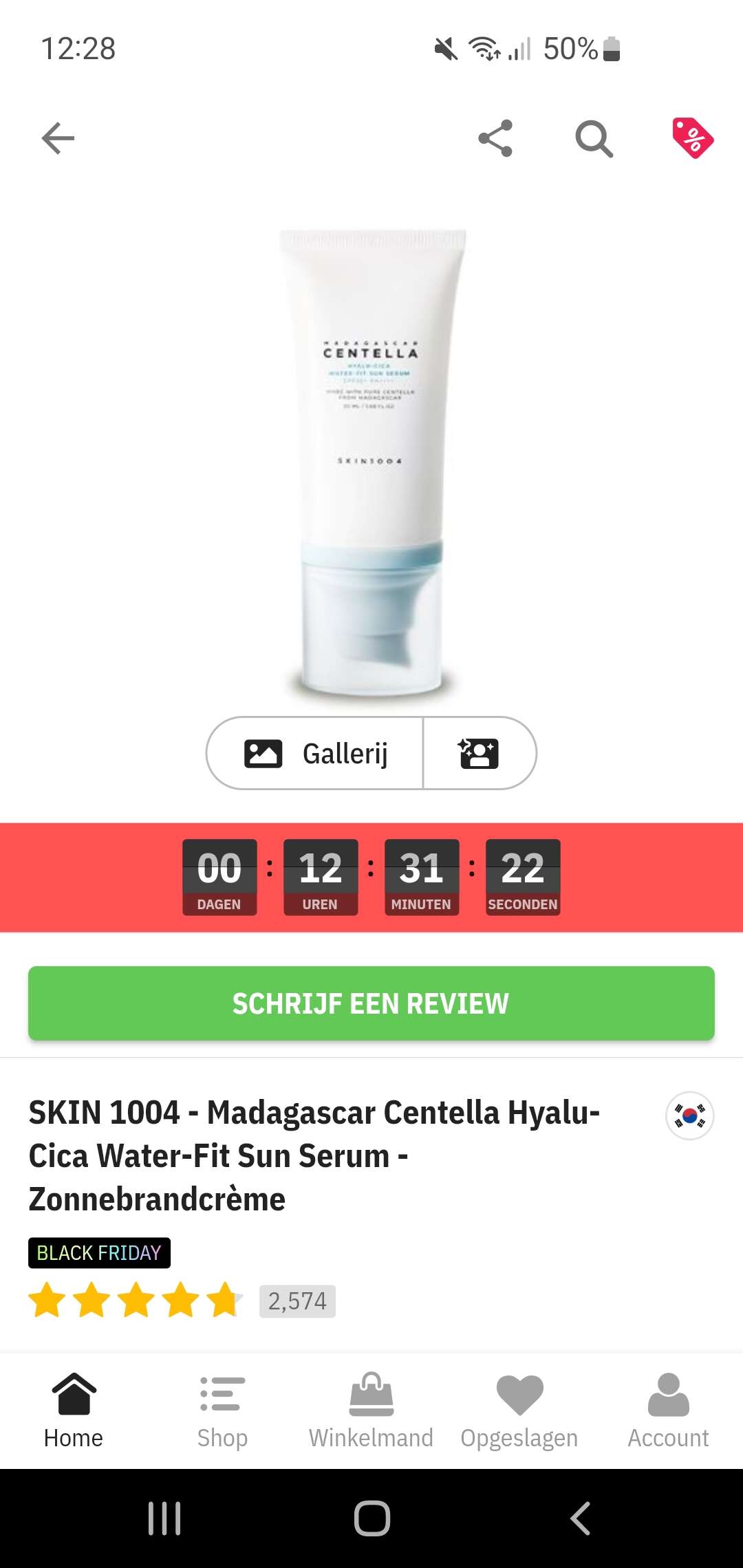This screenshot has height=1568, width=743.
Task: Tap the user photos icon beside Gallerij
Action: tap(480, 753)
